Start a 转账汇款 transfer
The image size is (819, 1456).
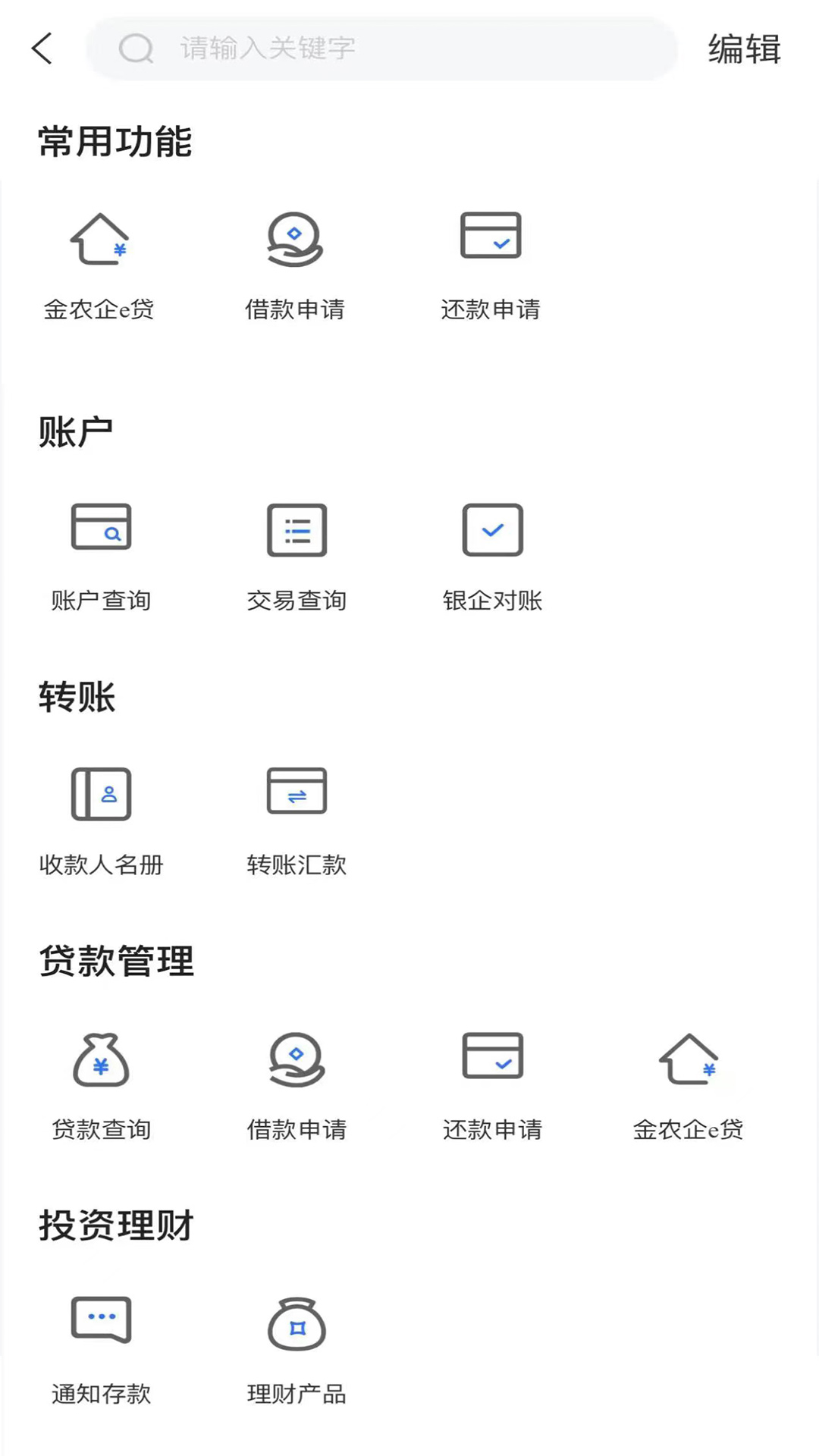pos(297,821)
